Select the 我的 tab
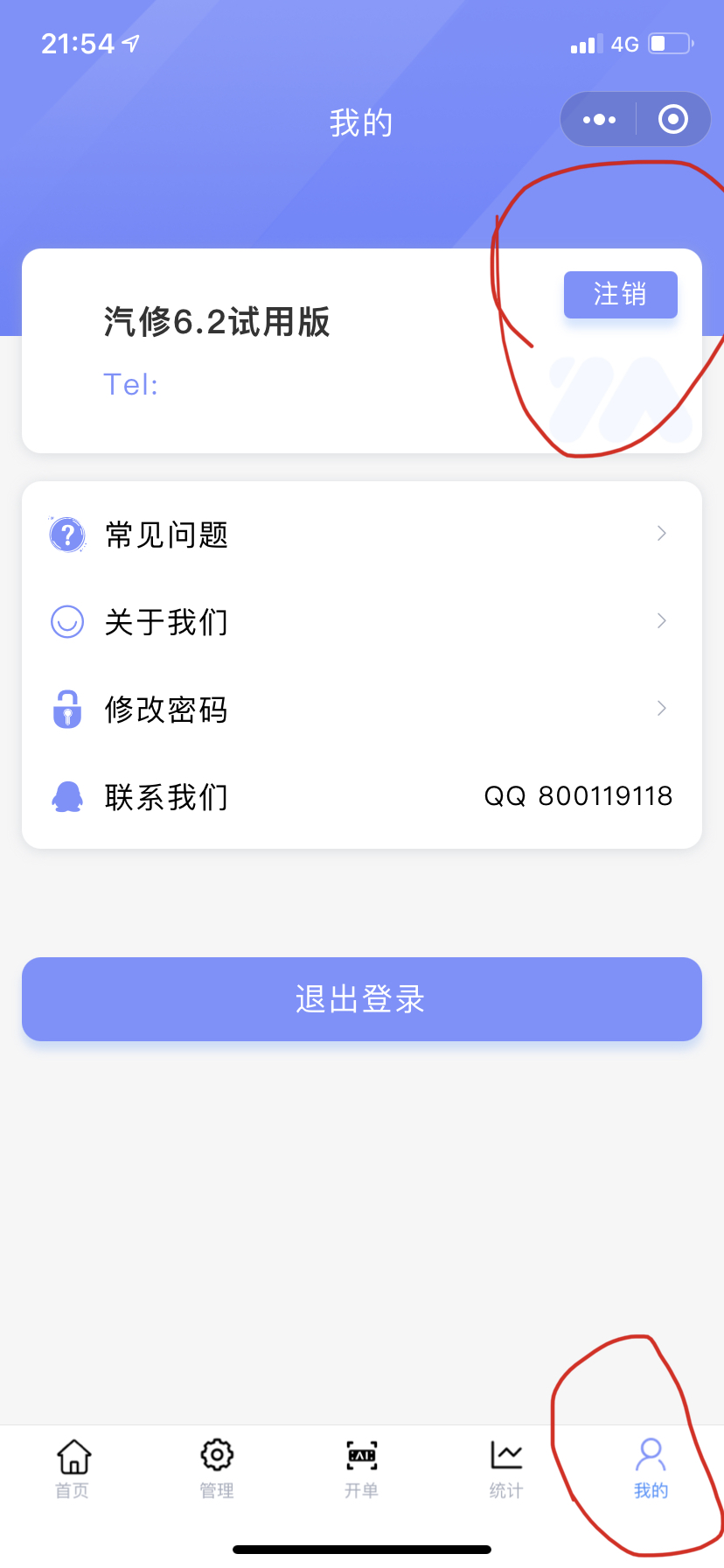The height and width of the screenshot is (1568, 724). pyautogui.click(x=651, y=1469)
